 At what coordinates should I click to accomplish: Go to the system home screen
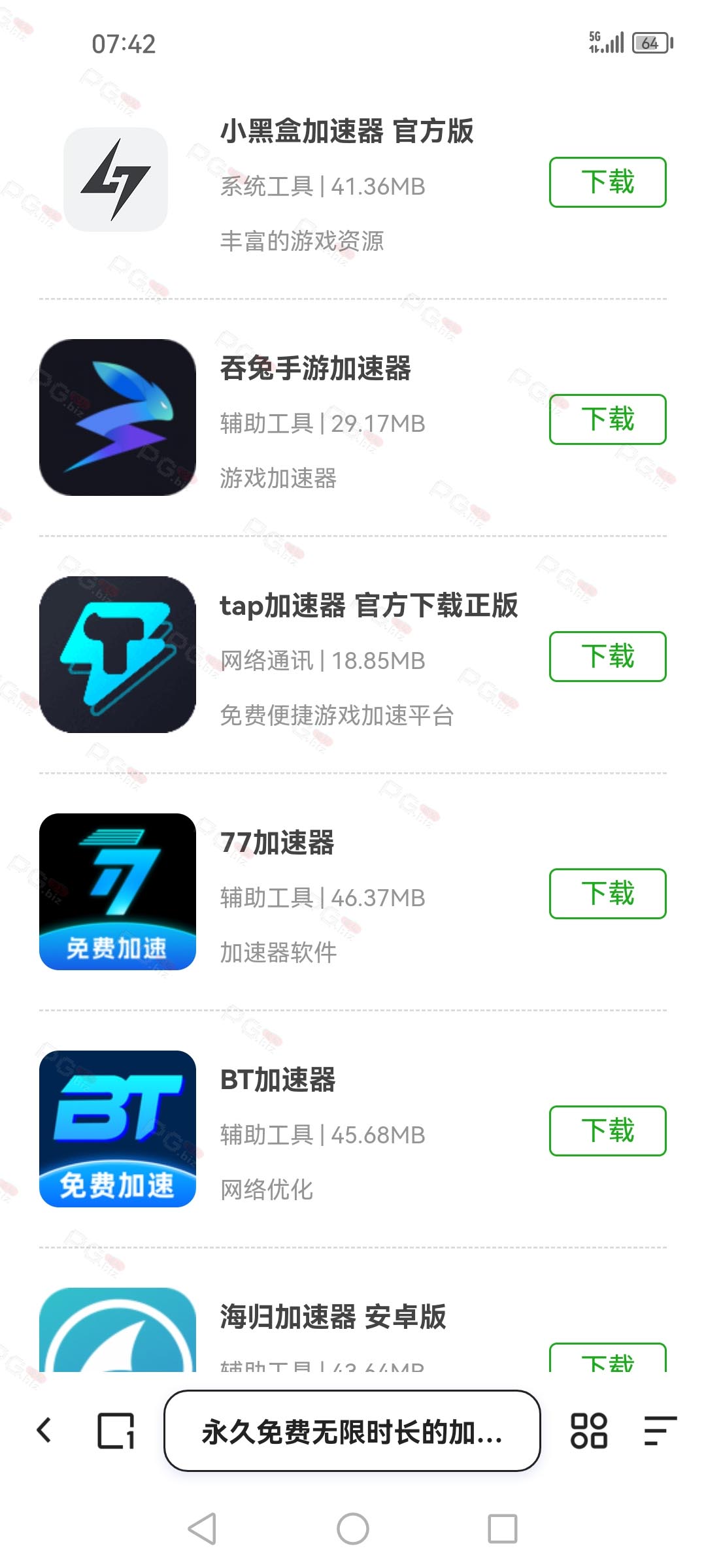coord(353,1529)
